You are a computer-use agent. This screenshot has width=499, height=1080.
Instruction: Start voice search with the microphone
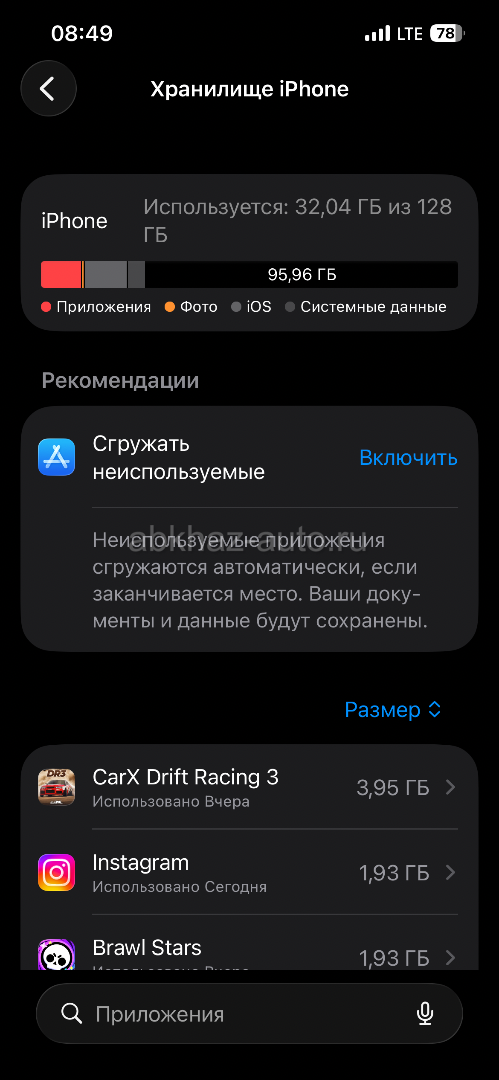click(425, 1013)
